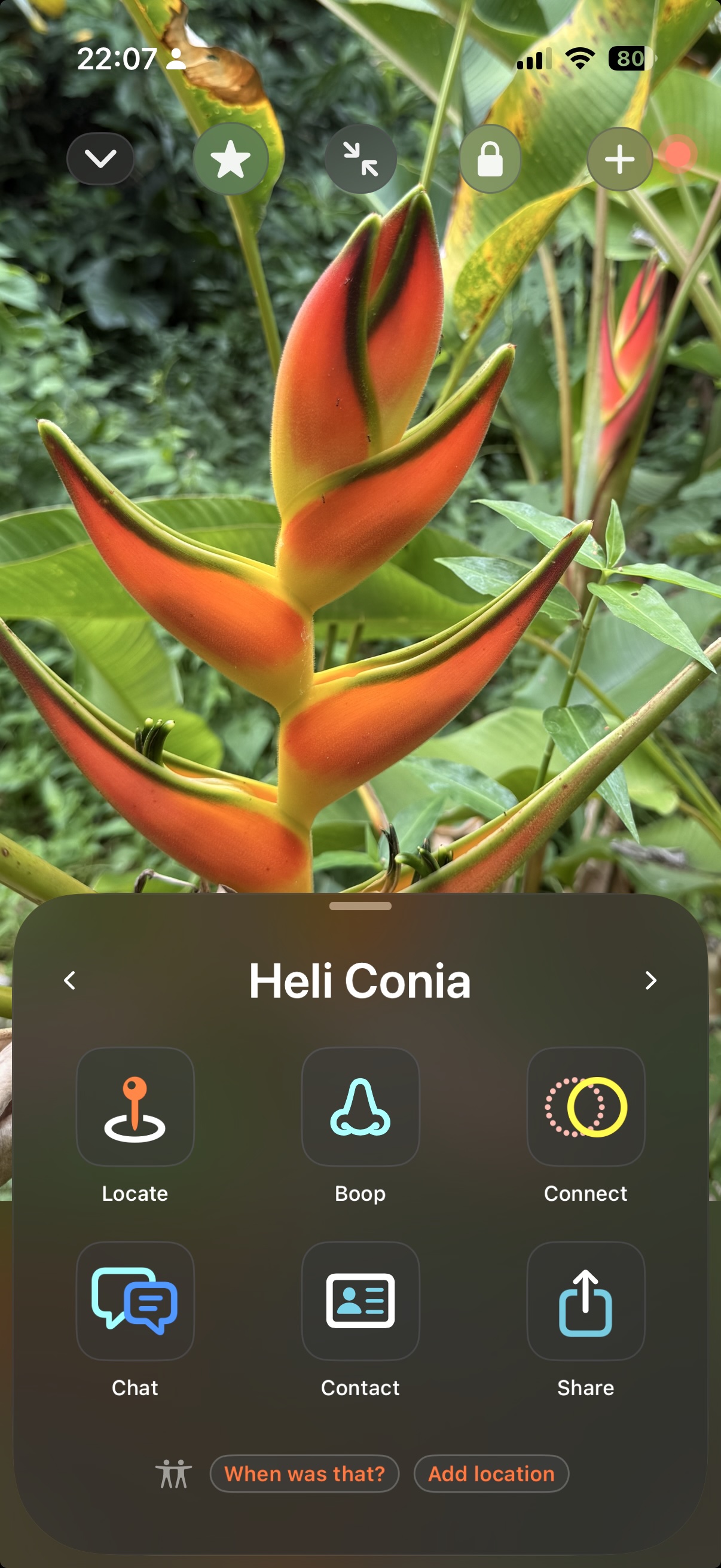The height and width of the screenshot is (1568, 721).
Task: Go to next friend with right arrow
Action: [650, 980]
